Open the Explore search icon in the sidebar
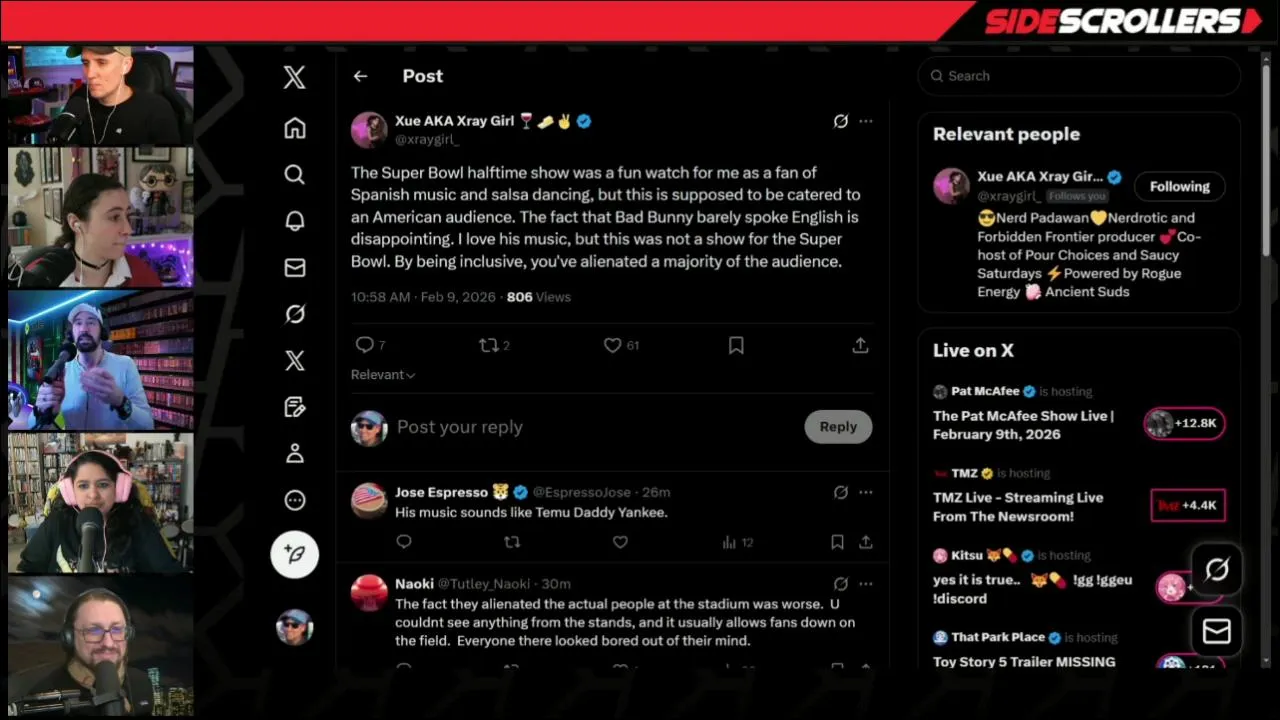 (x=294, y=175)
